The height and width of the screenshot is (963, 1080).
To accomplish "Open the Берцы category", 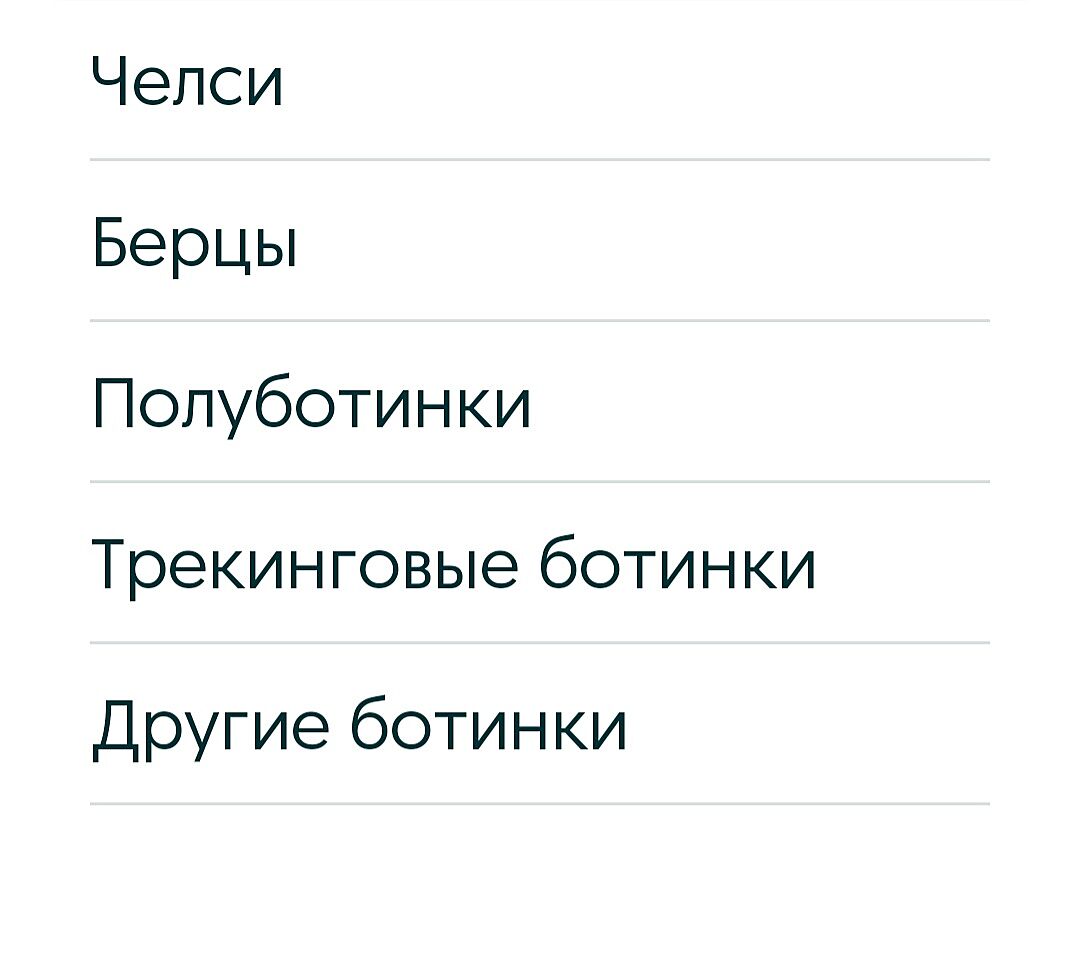I will point(195,244).
